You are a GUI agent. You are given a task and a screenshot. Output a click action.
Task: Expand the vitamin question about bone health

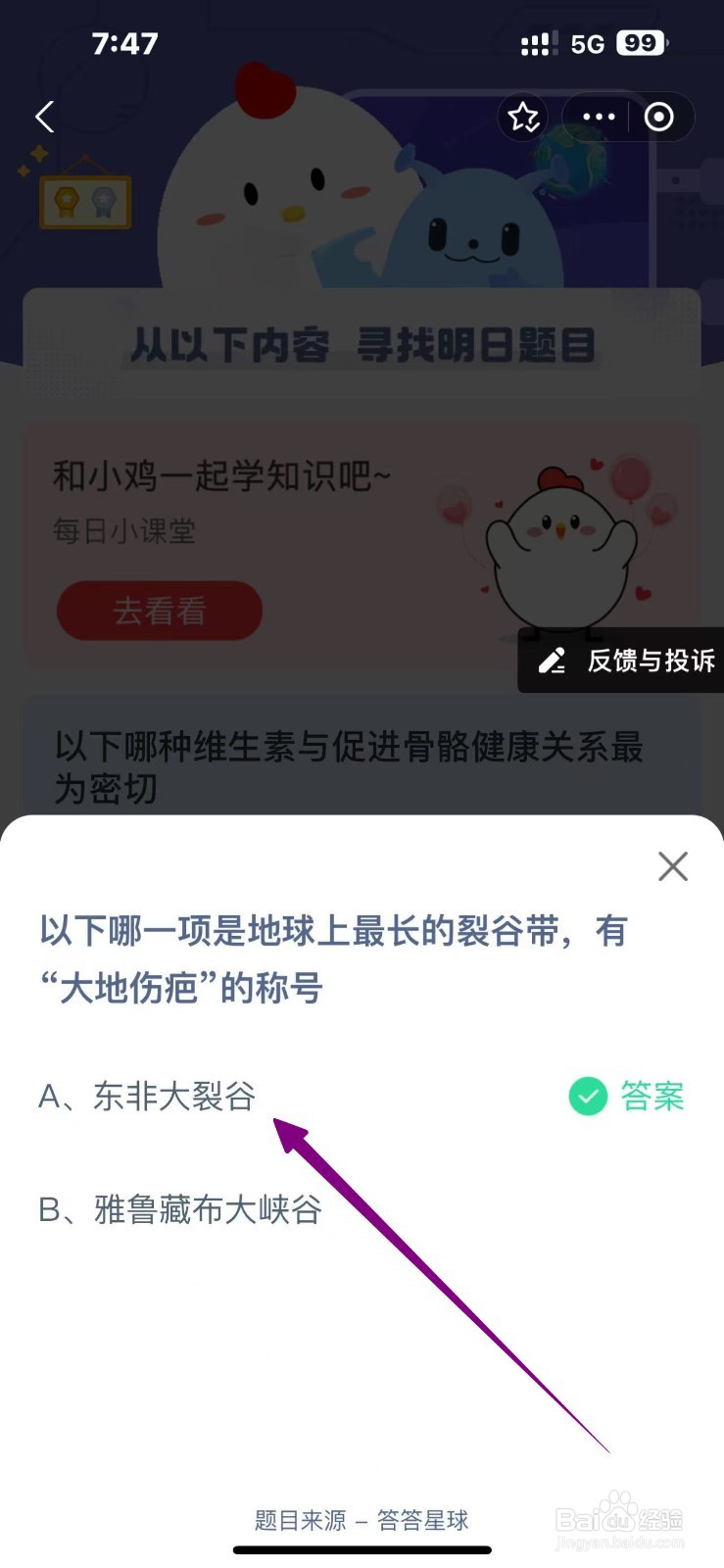click(349, 768)
